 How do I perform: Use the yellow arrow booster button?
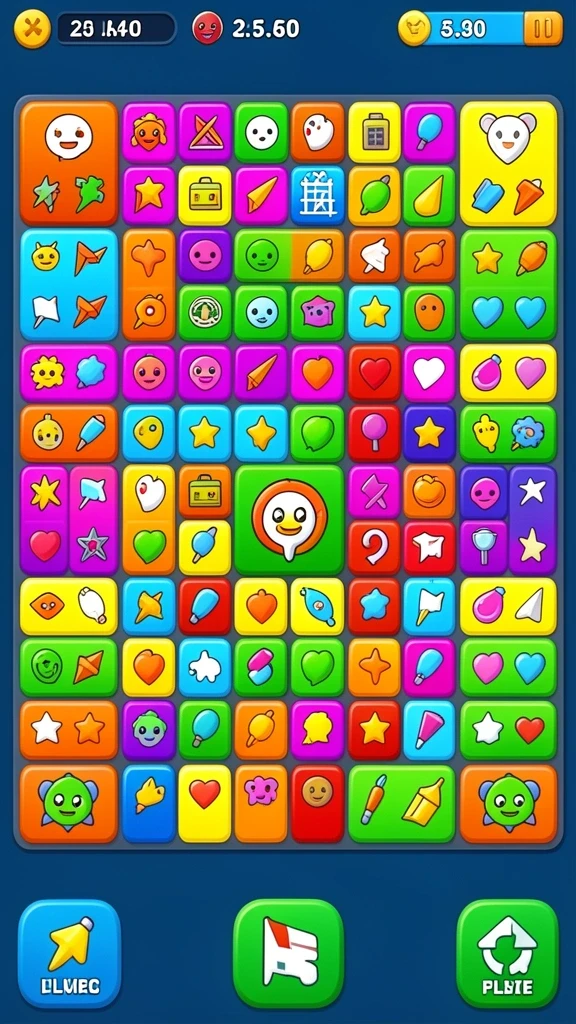[x=69, y=953]
